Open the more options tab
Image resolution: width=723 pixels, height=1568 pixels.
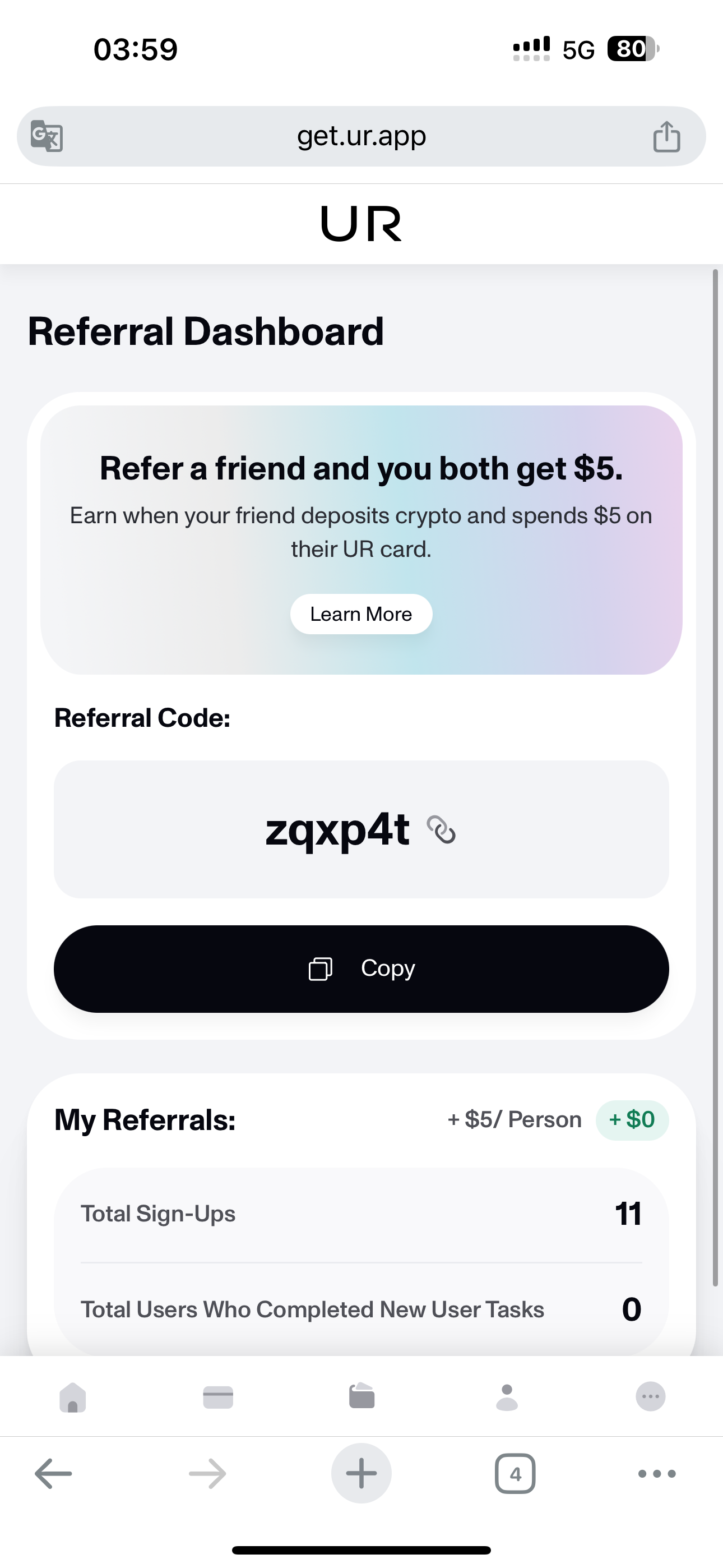click(x=650, y=1397)
